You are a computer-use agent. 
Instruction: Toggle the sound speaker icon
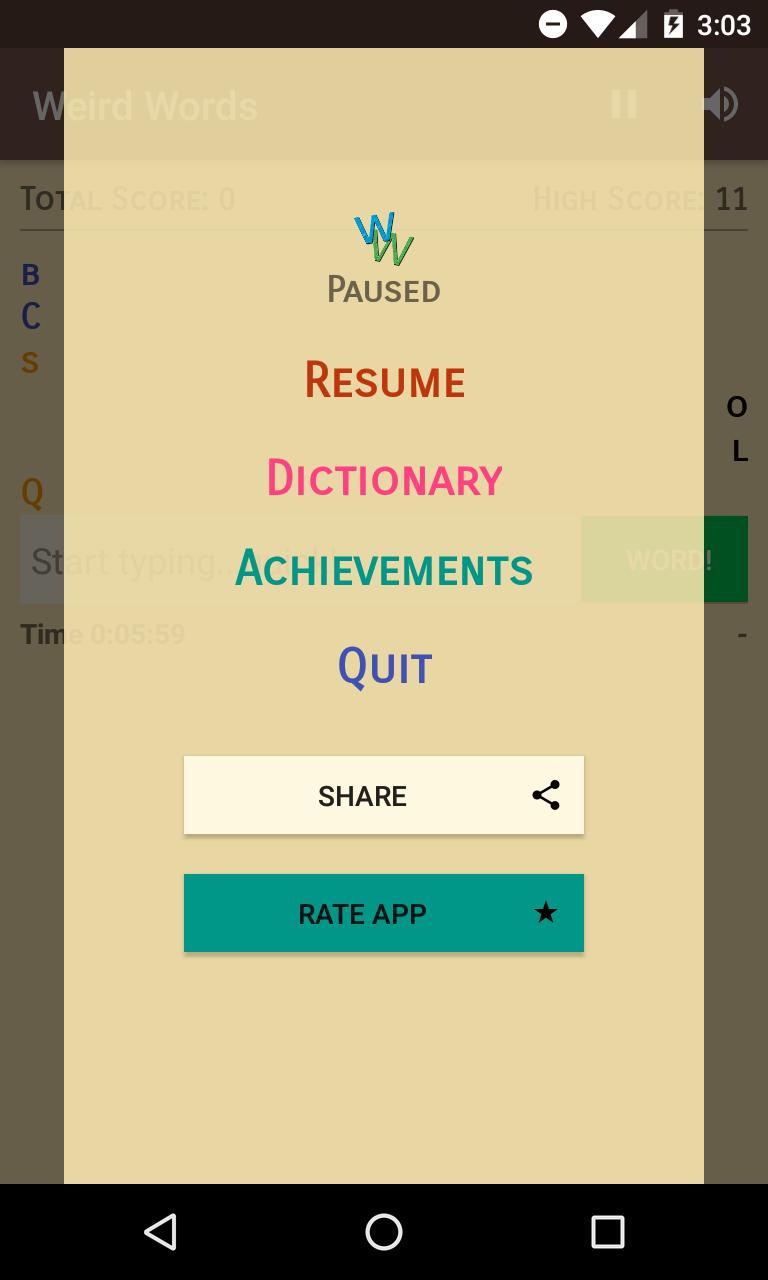[x=721, y=104]
